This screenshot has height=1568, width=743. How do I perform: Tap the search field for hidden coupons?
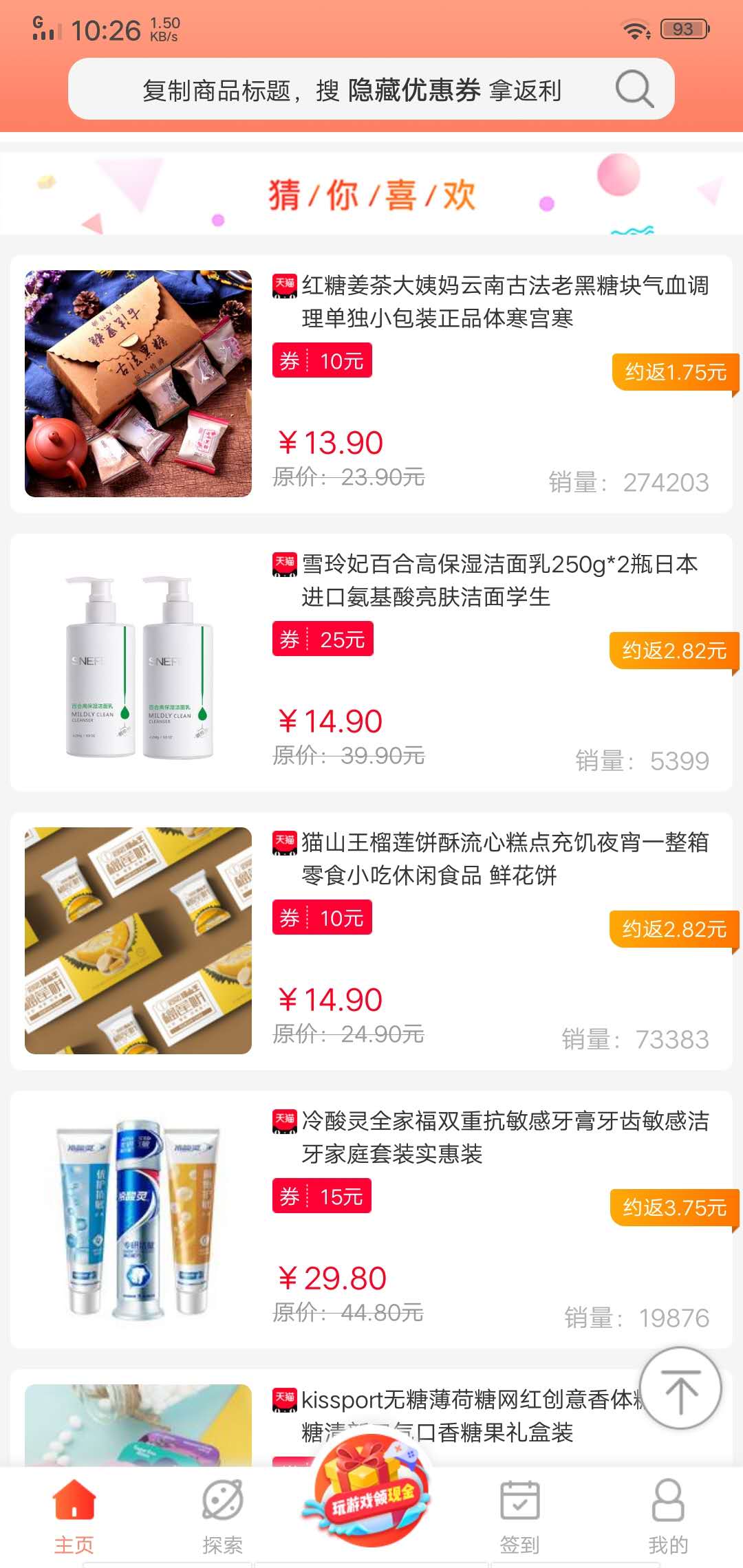tap(351, 90)
